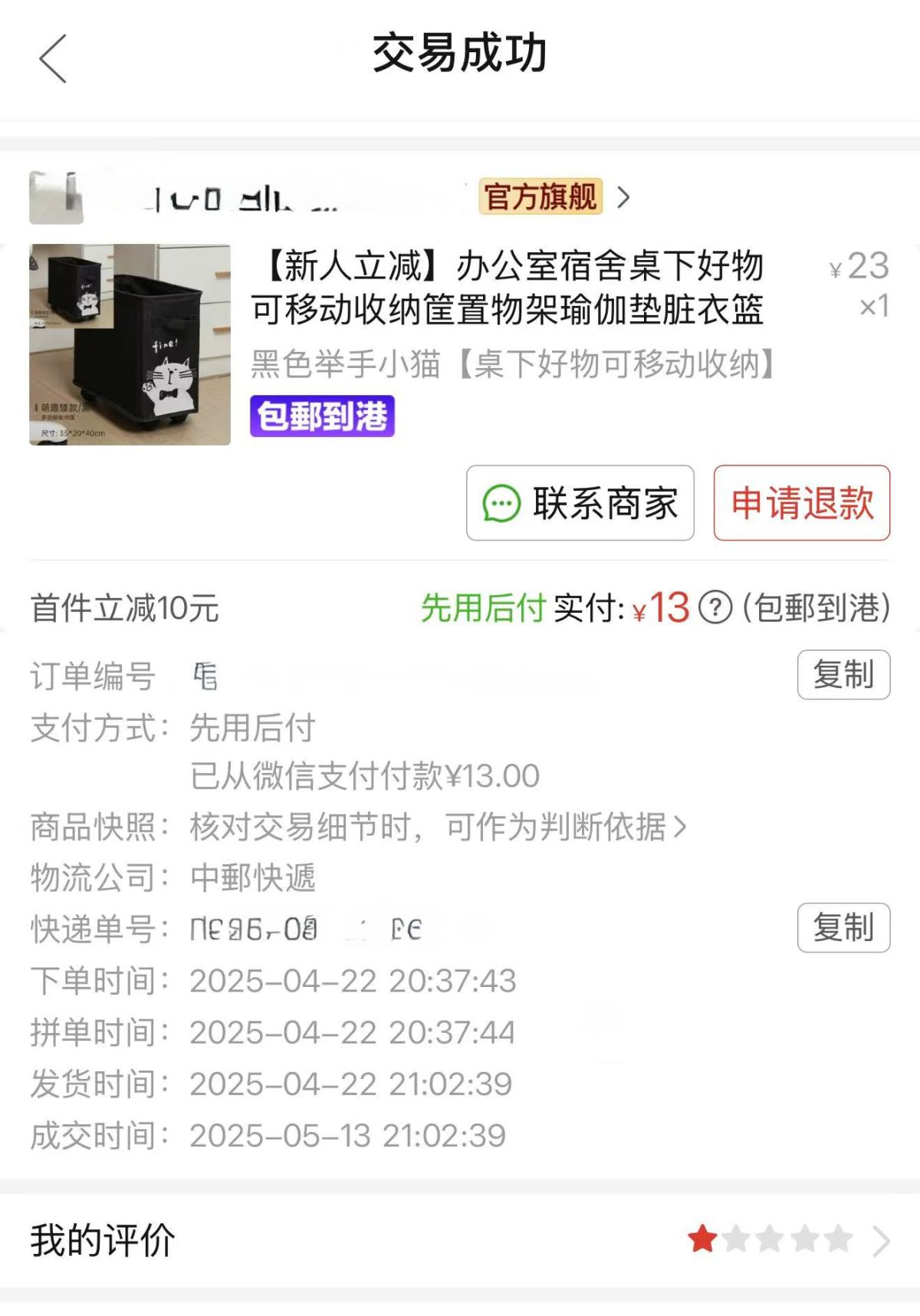This screenshot has height=1316, width=920.
Task: Copy the order number (订单编号)
Action: click(x=843, y=675)
